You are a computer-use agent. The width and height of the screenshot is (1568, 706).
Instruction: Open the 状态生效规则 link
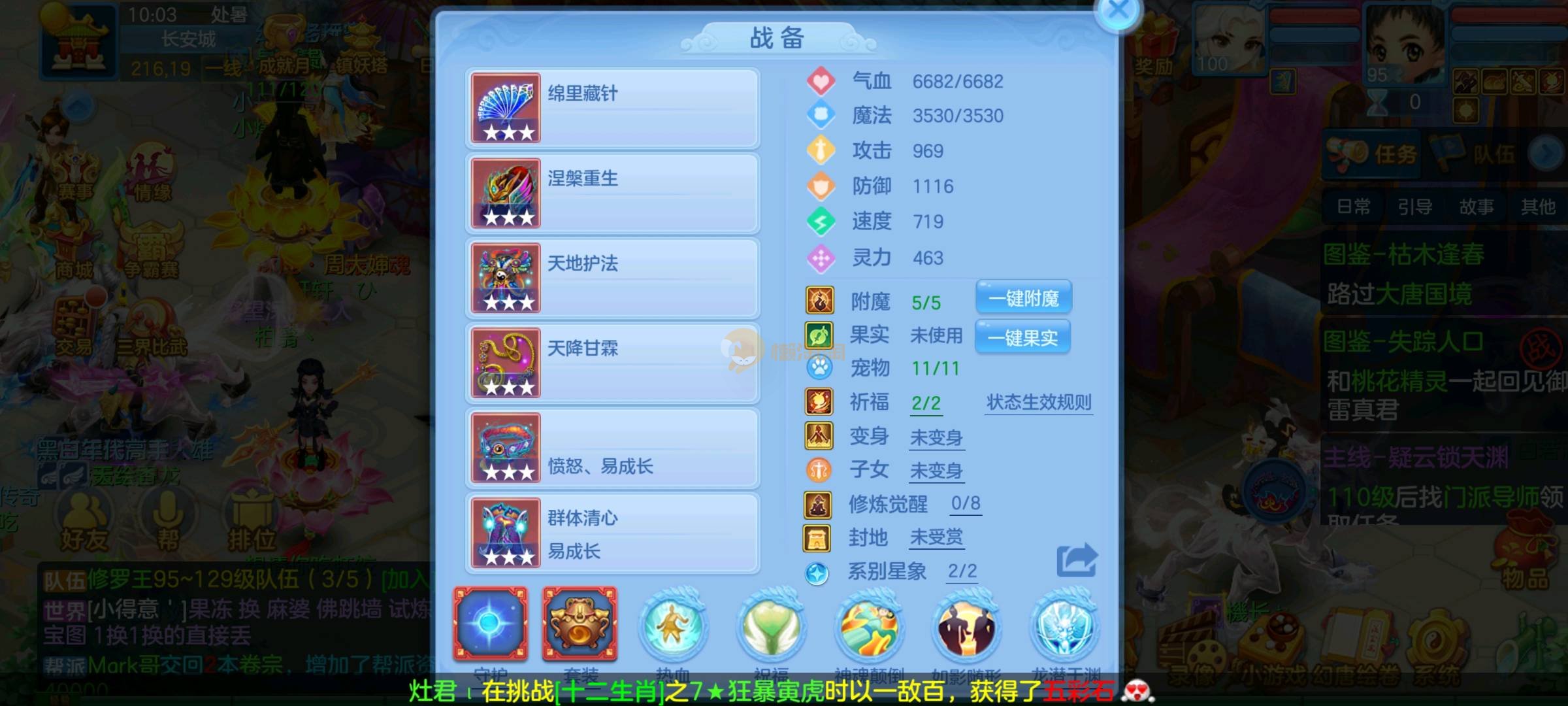(1039, 403)
